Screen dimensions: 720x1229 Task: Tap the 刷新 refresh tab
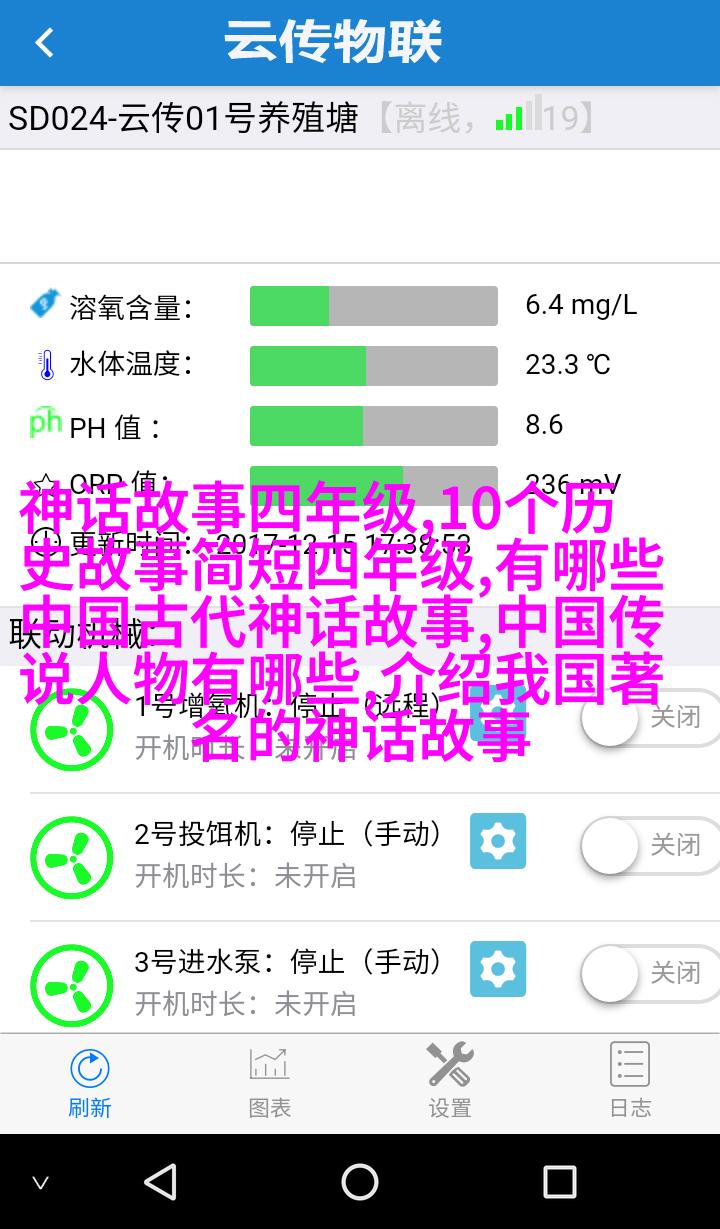(x=90, y=1082)
